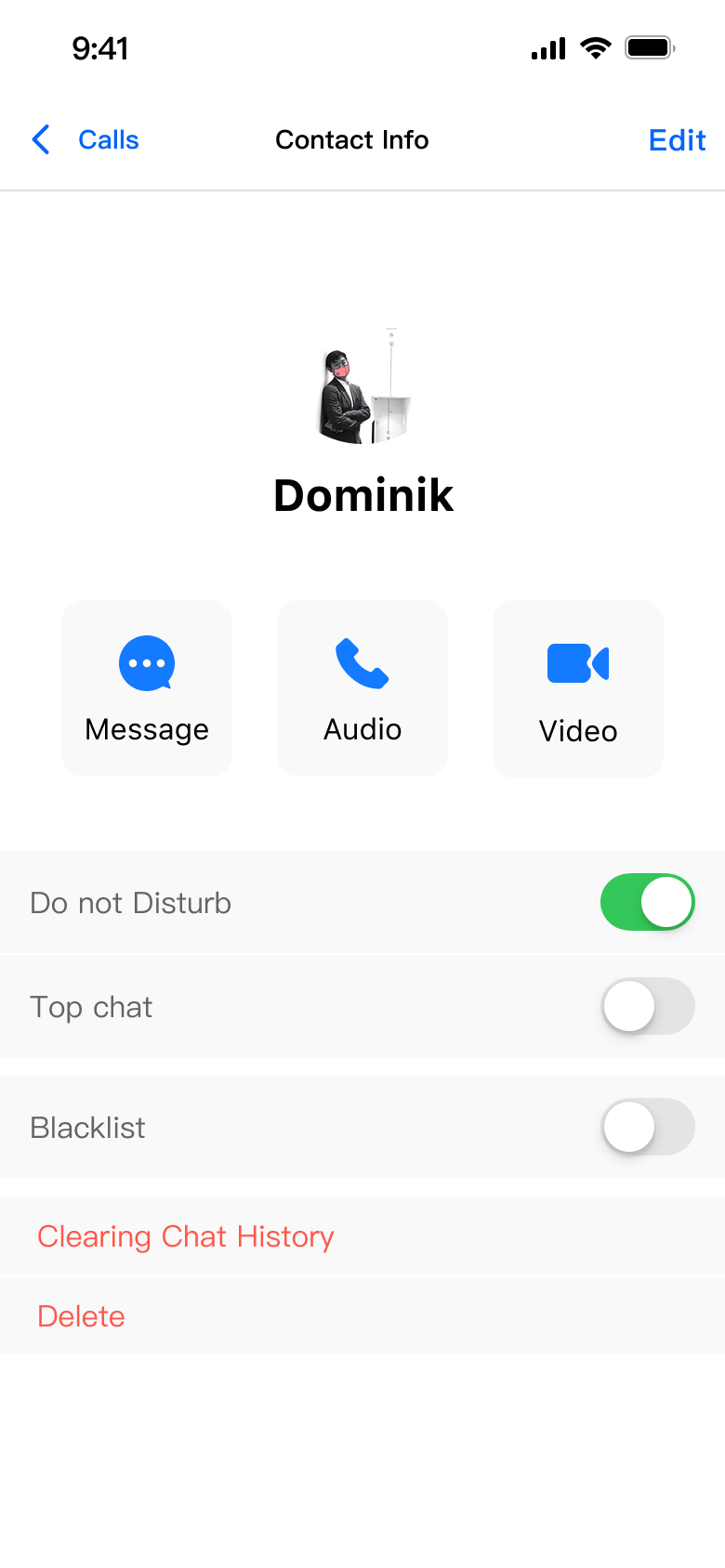The width and height of the screenshot is (725, 1568).
Task: Enable the Top chat switch
Action: [x=647, y=1006]
